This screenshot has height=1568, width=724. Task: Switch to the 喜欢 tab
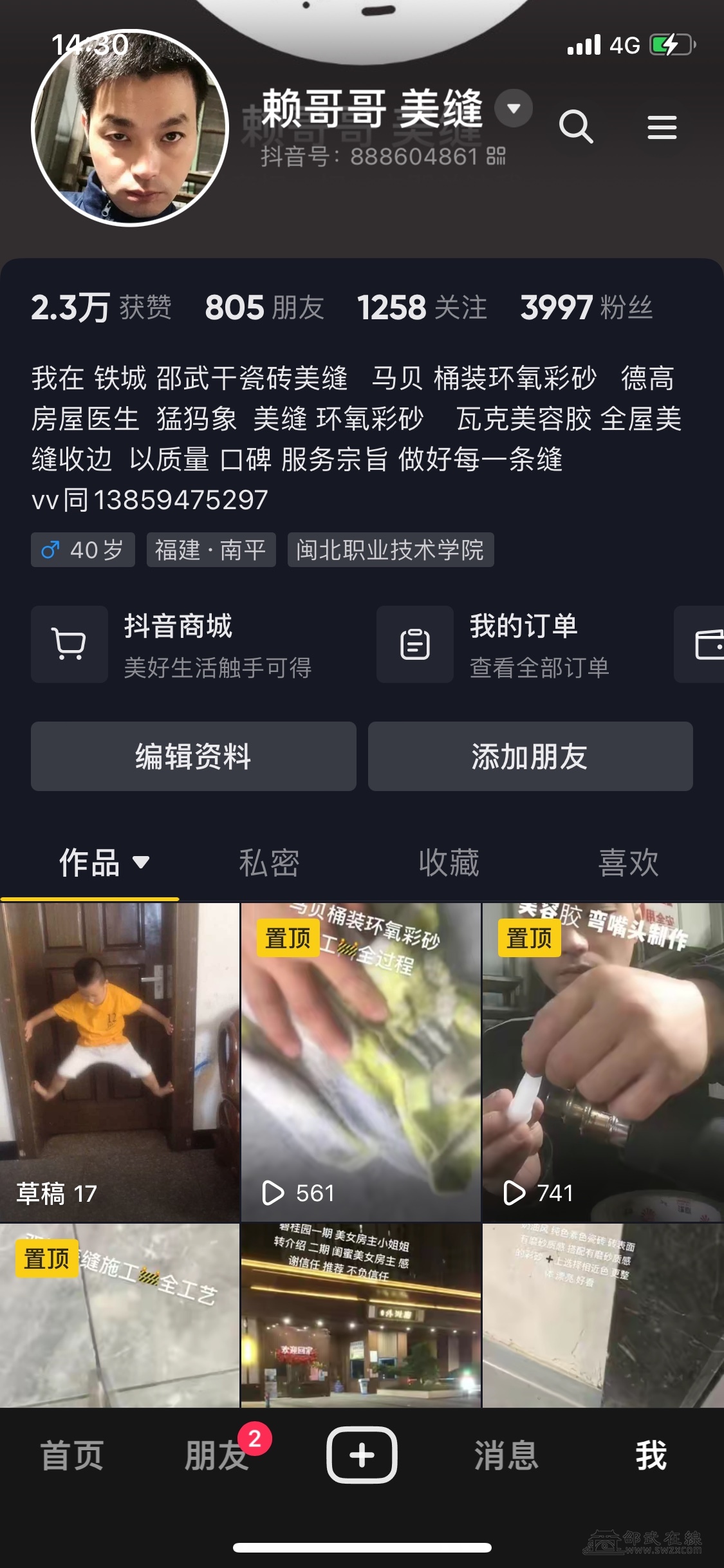pyautogui.click(x=628, y=863)
